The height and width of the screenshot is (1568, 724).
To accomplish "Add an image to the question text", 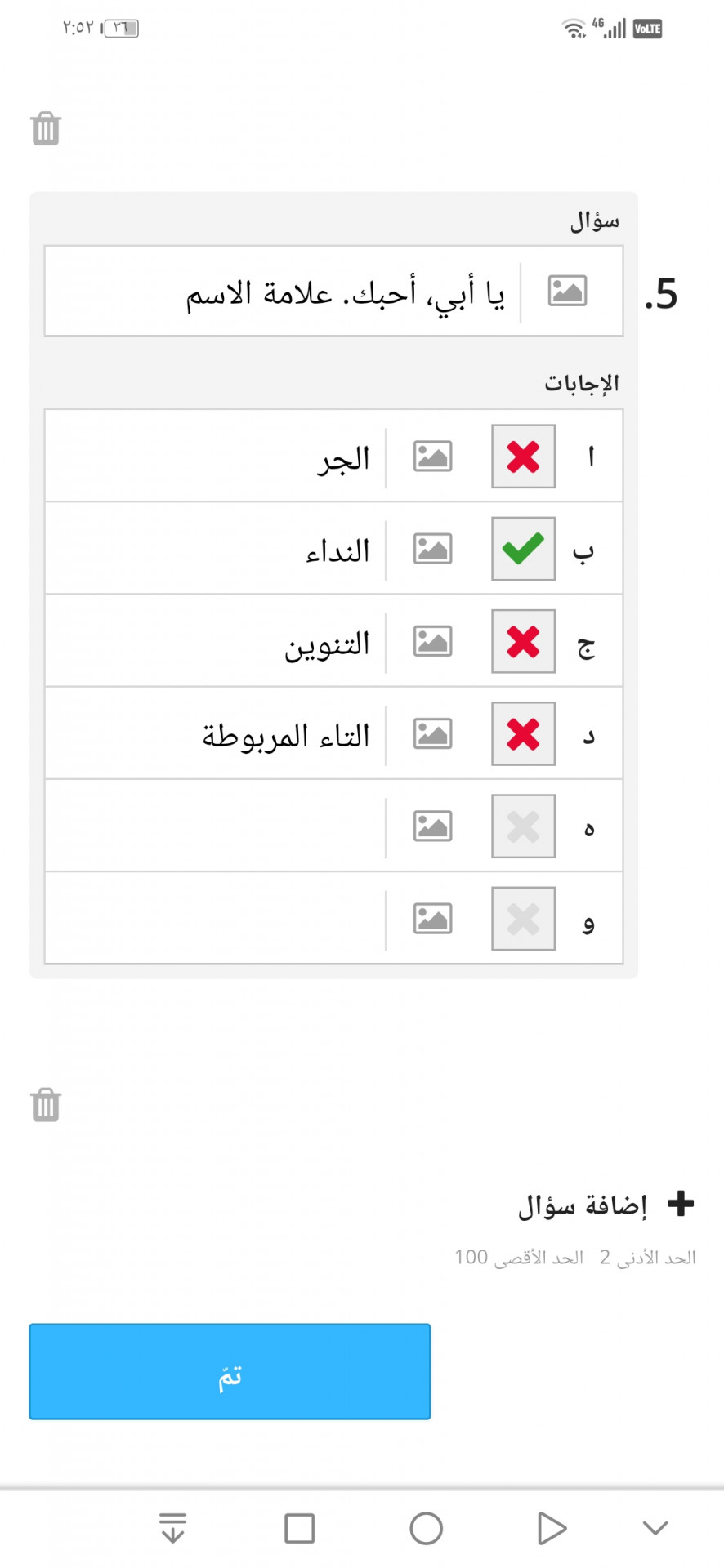I will [567, 291].
